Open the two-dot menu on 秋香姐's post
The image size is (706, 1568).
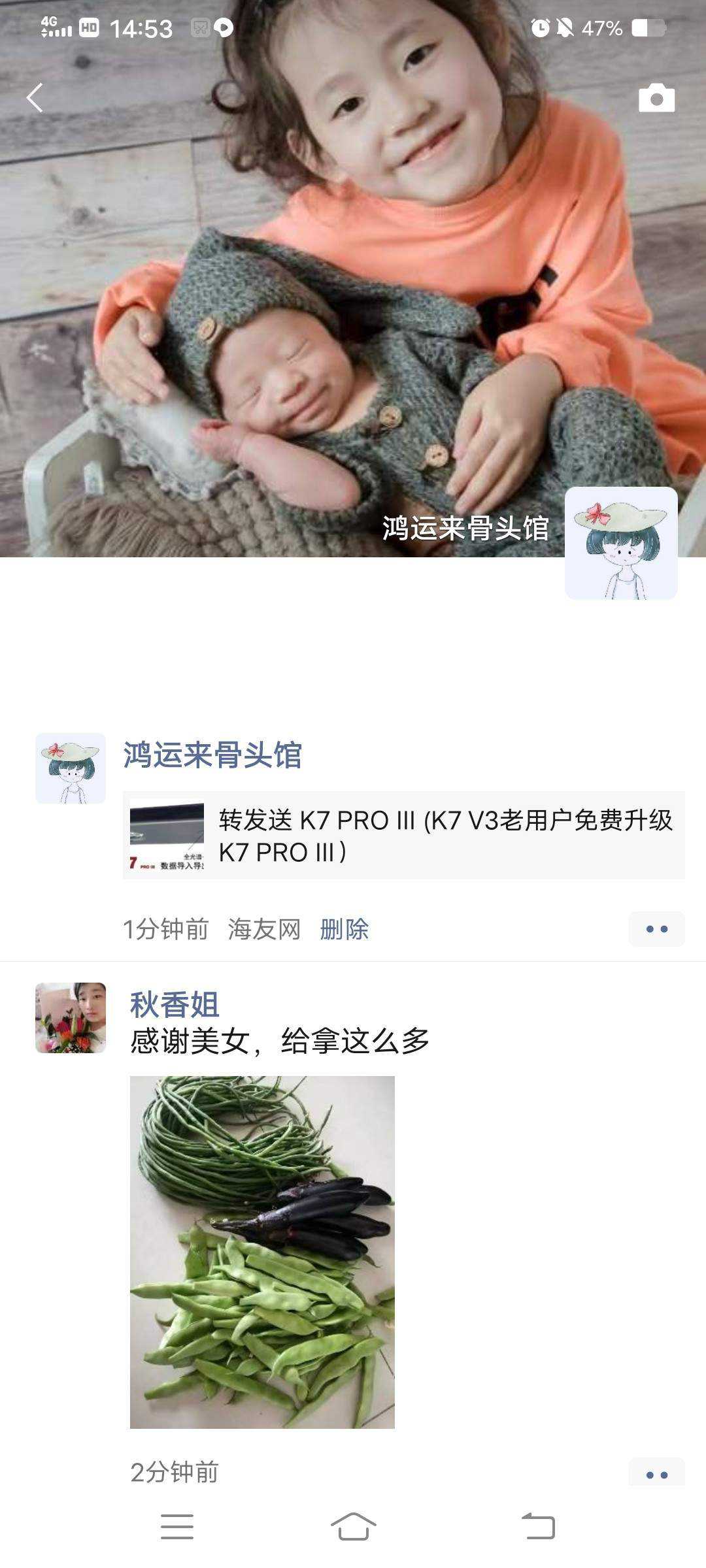[656, 1475]
